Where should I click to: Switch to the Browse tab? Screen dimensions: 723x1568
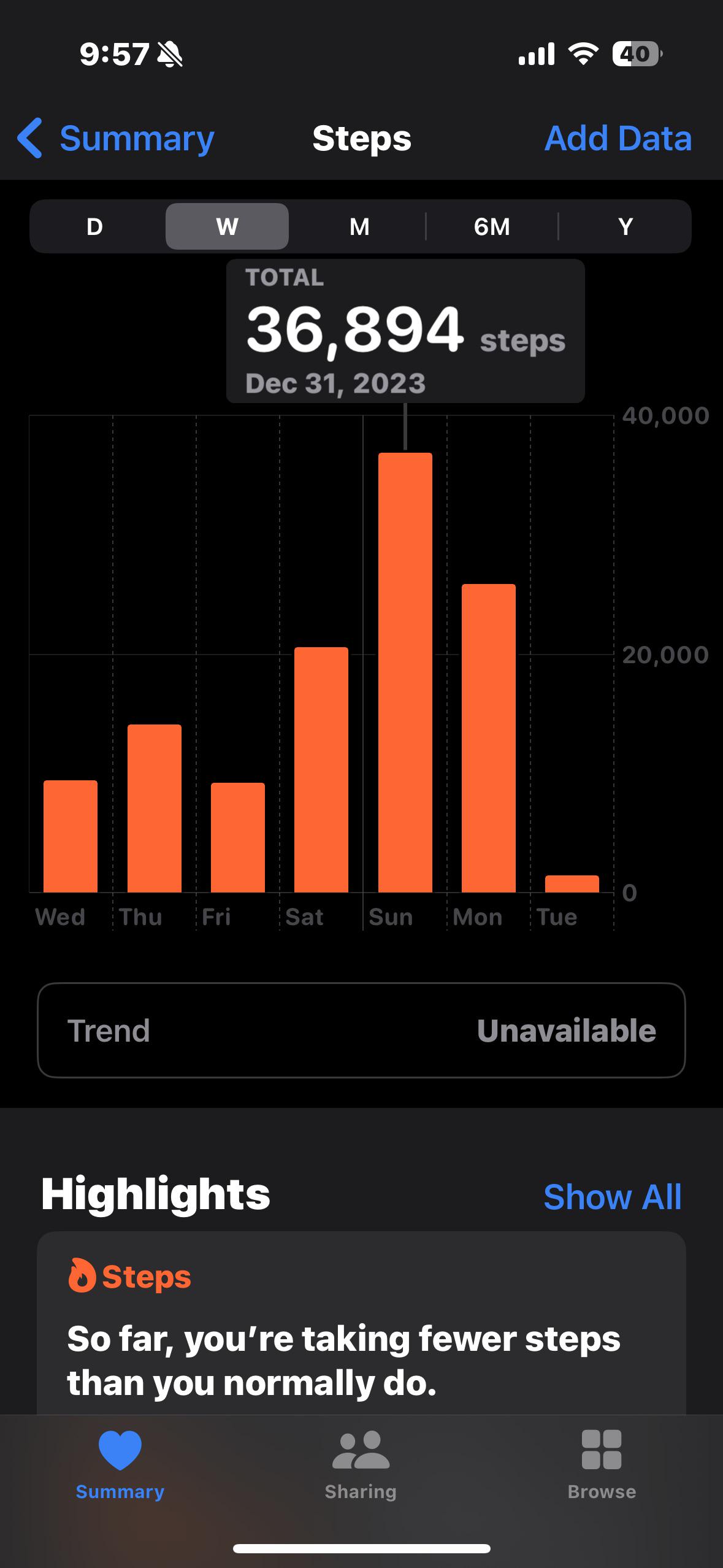[602, 1465]
